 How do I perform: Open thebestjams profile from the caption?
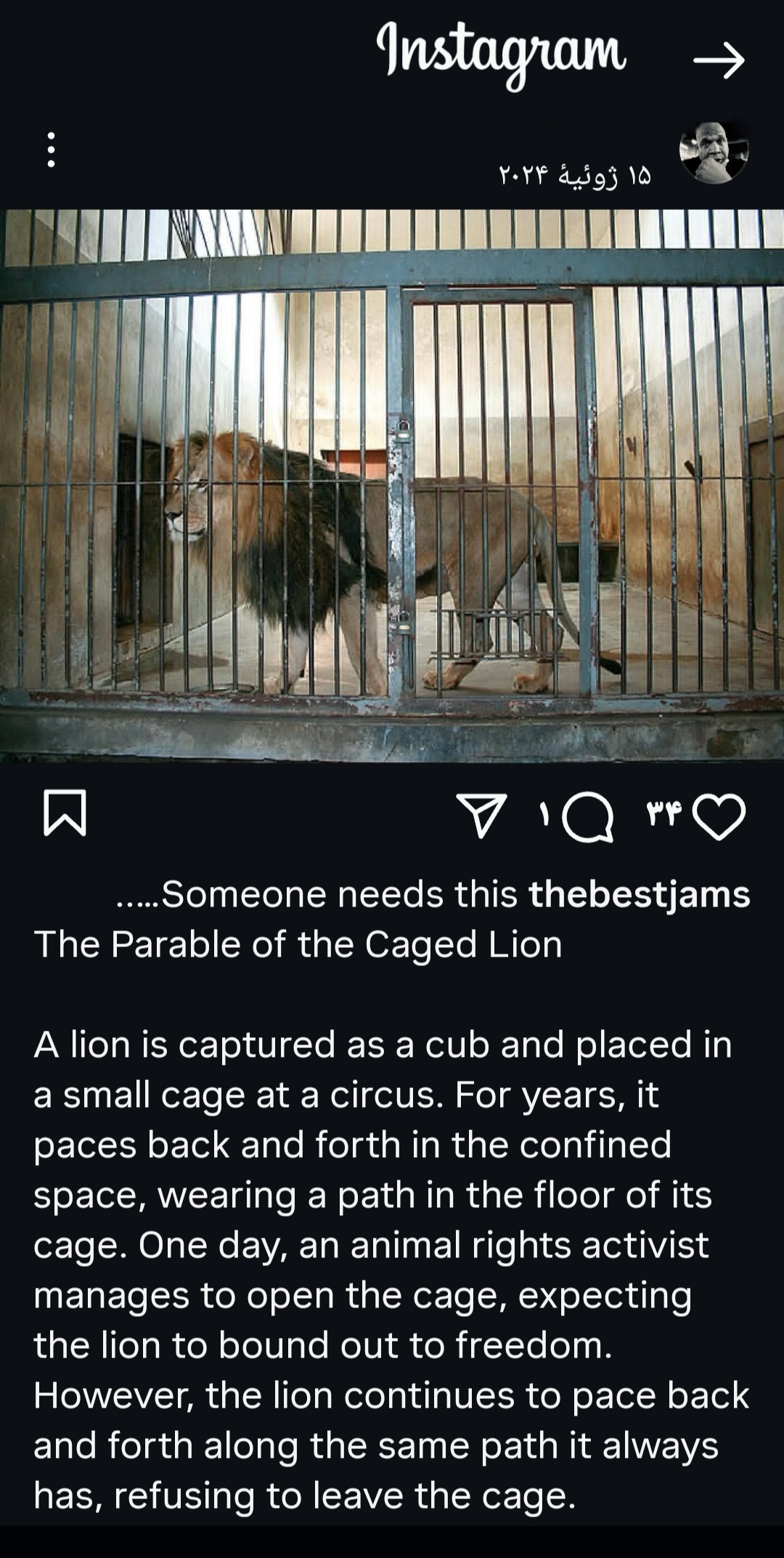[x=639, y=894]
